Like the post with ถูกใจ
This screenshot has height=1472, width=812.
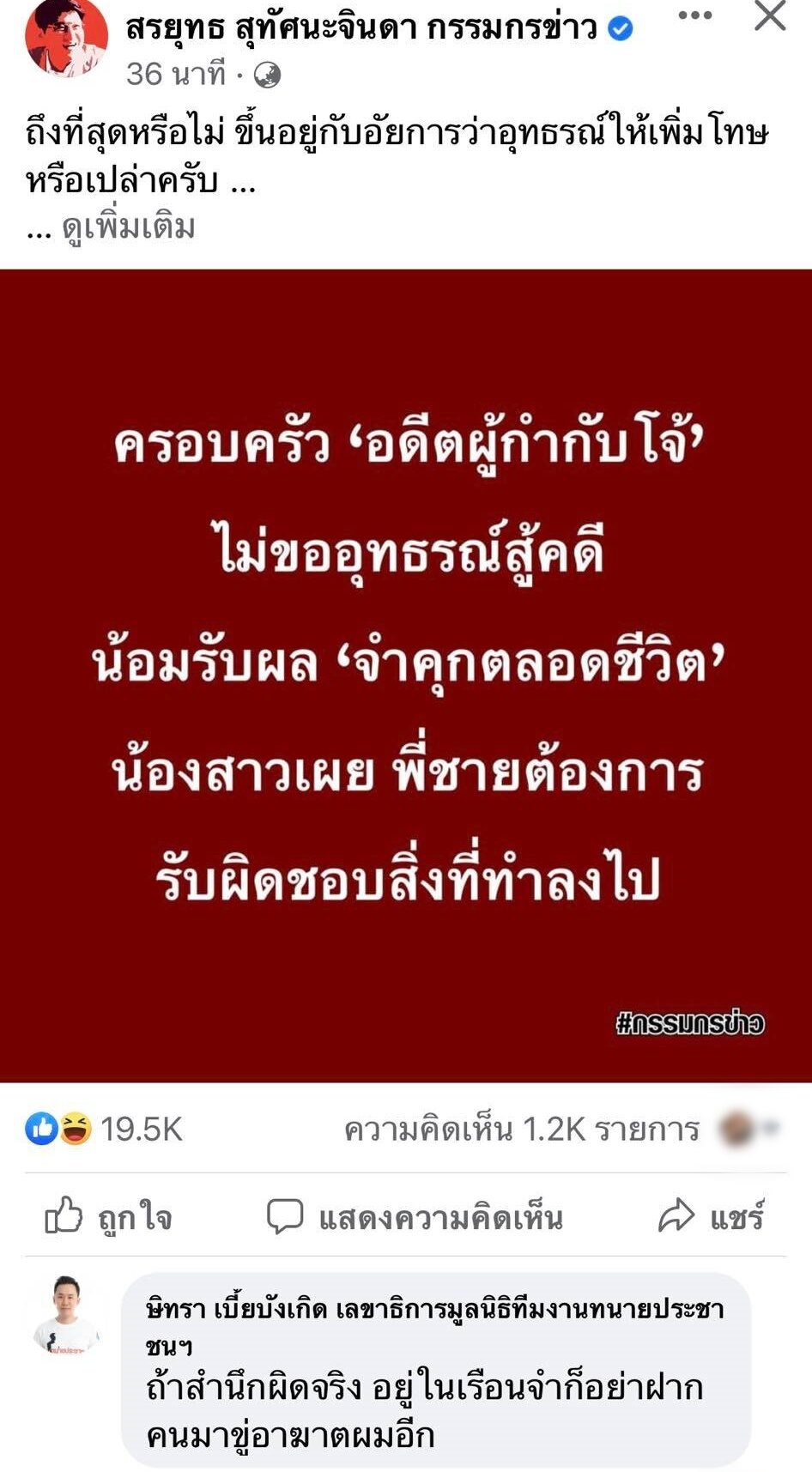coord(108,1217)
